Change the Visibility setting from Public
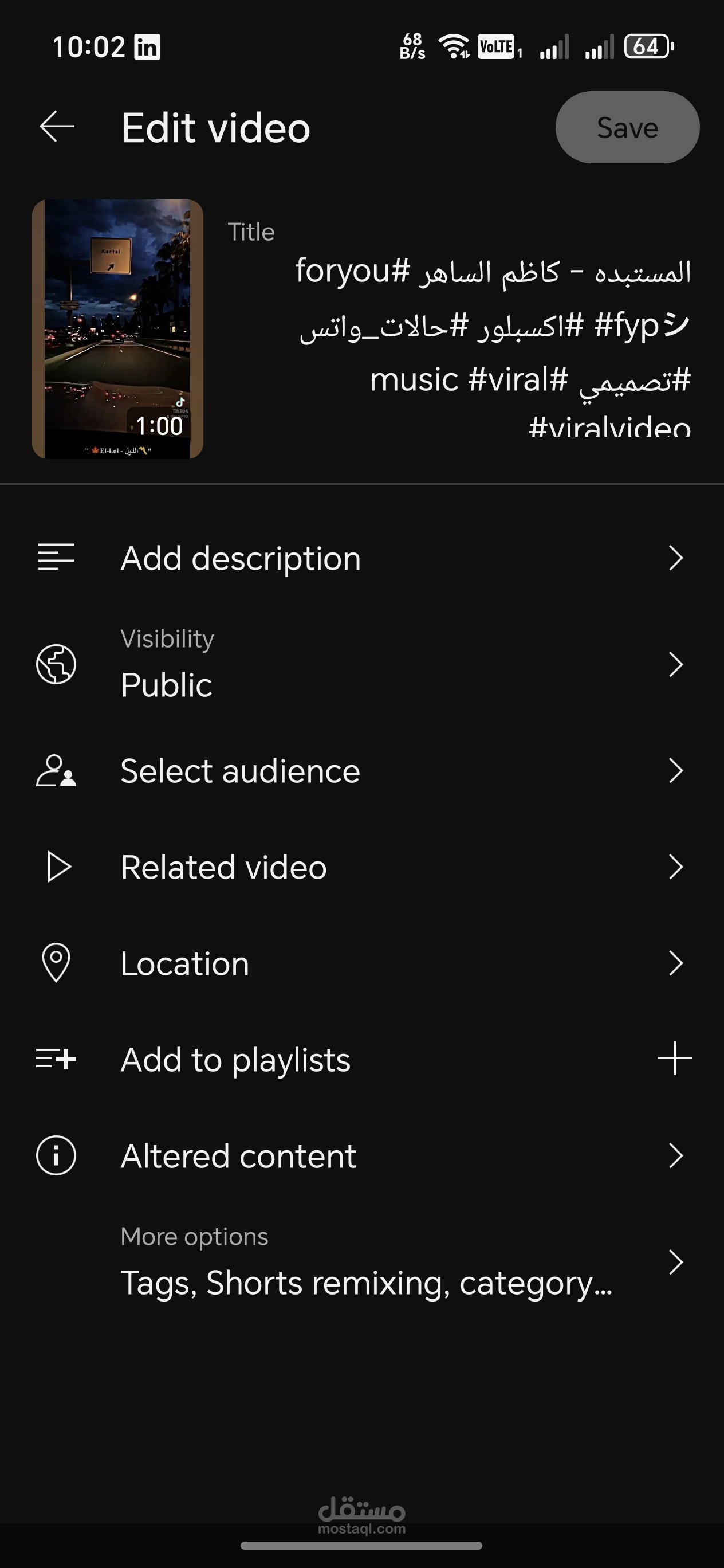This screenshot has width=724, height=1568. (x=362, y=664)
